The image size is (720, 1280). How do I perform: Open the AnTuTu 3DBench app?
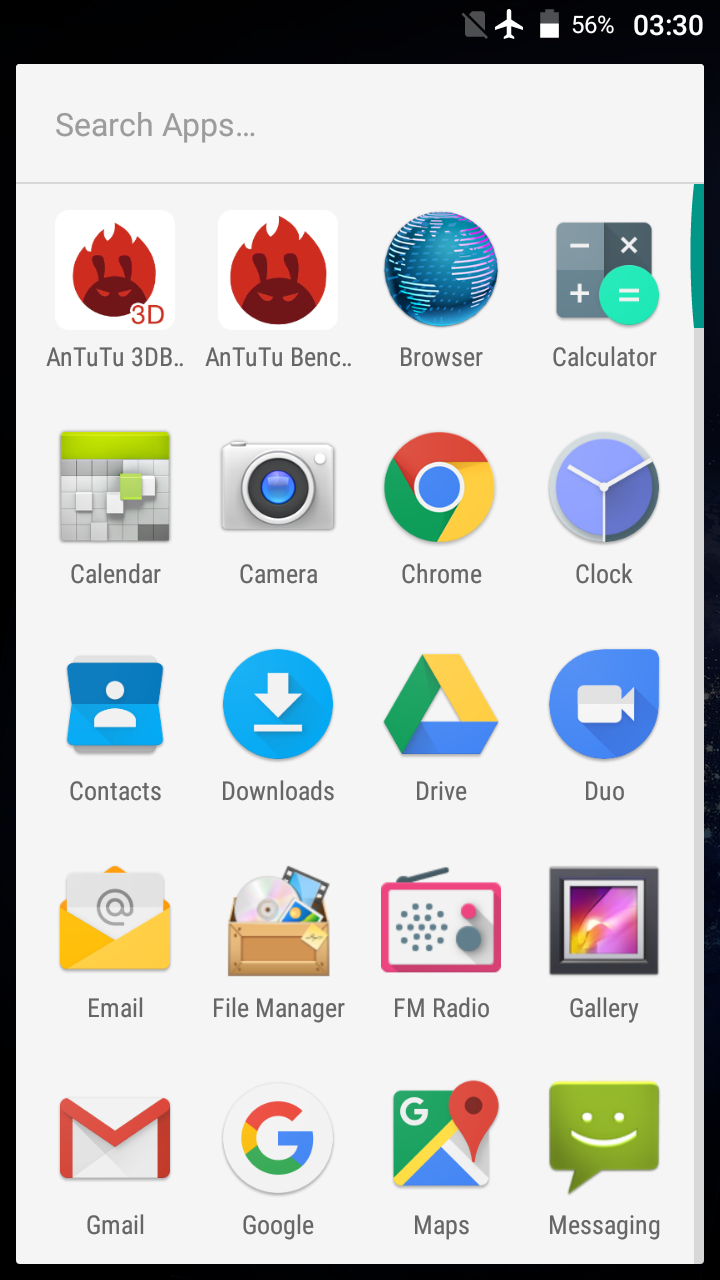(x=115, y=270)
